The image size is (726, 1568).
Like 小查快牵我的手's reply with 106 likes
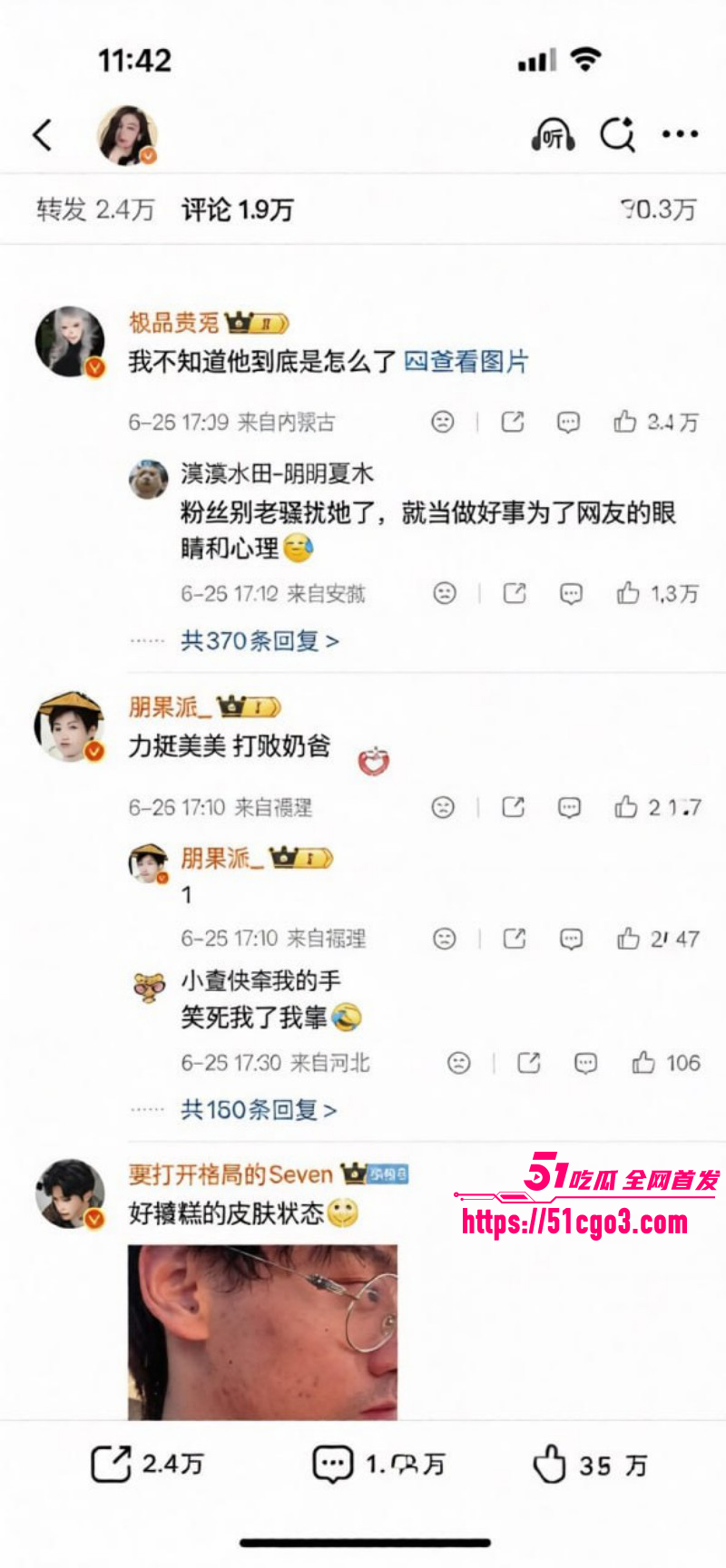click(666, 1062)
